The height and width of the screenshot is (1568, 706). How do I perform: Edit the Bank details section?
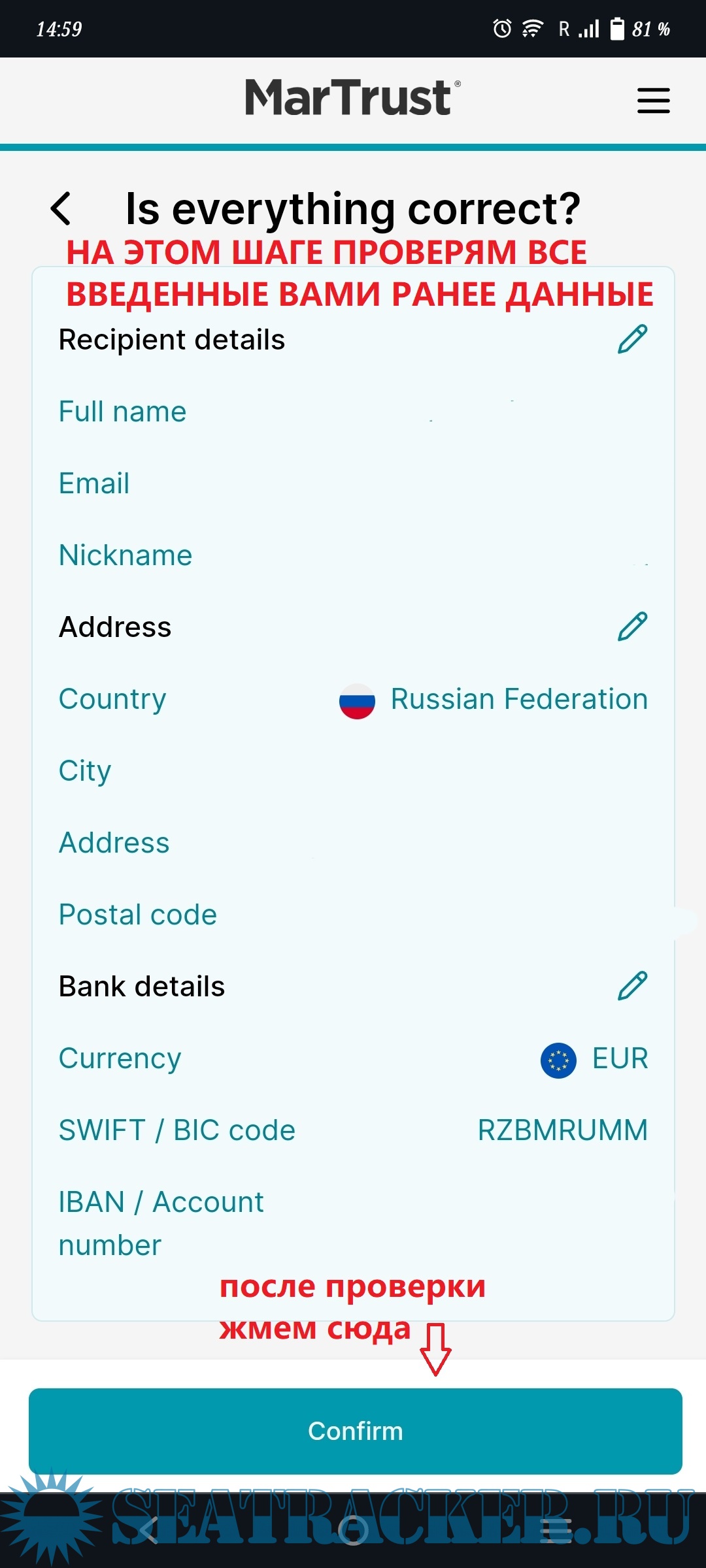[632, 986]
